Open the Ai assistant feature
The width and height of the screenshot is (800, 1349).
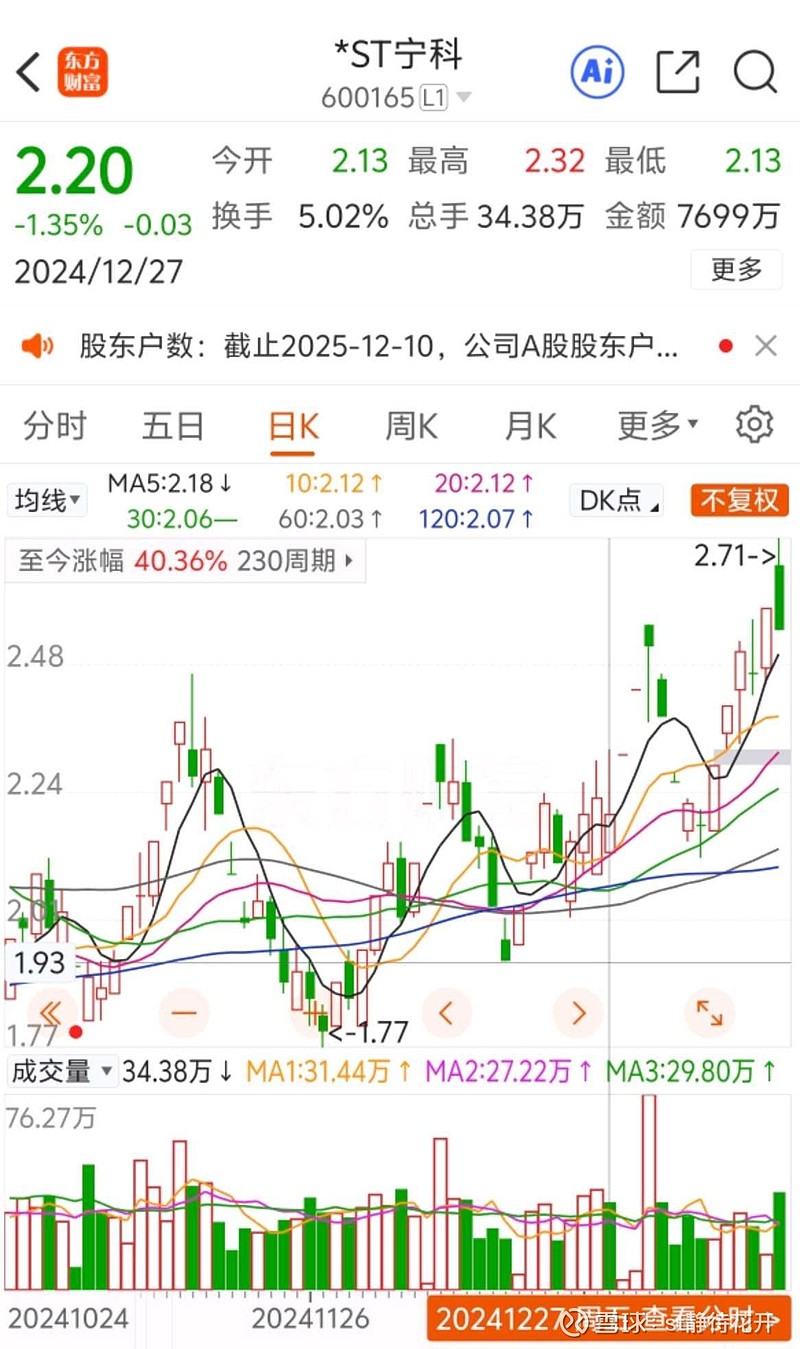point(597,71)
